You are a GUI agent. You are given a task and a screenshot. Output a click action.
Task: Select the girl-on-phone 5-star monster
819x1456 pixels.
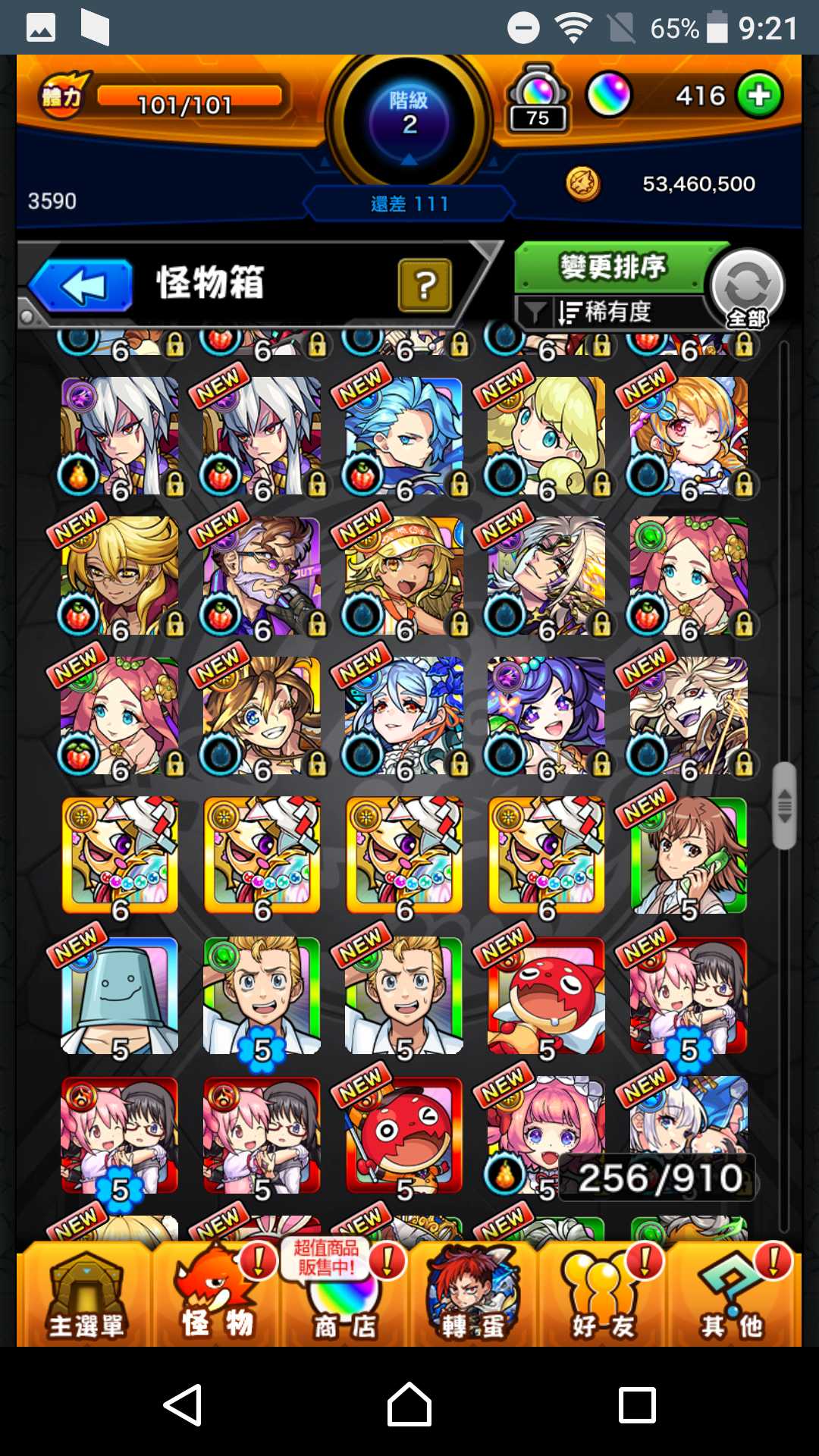[689, 855]
